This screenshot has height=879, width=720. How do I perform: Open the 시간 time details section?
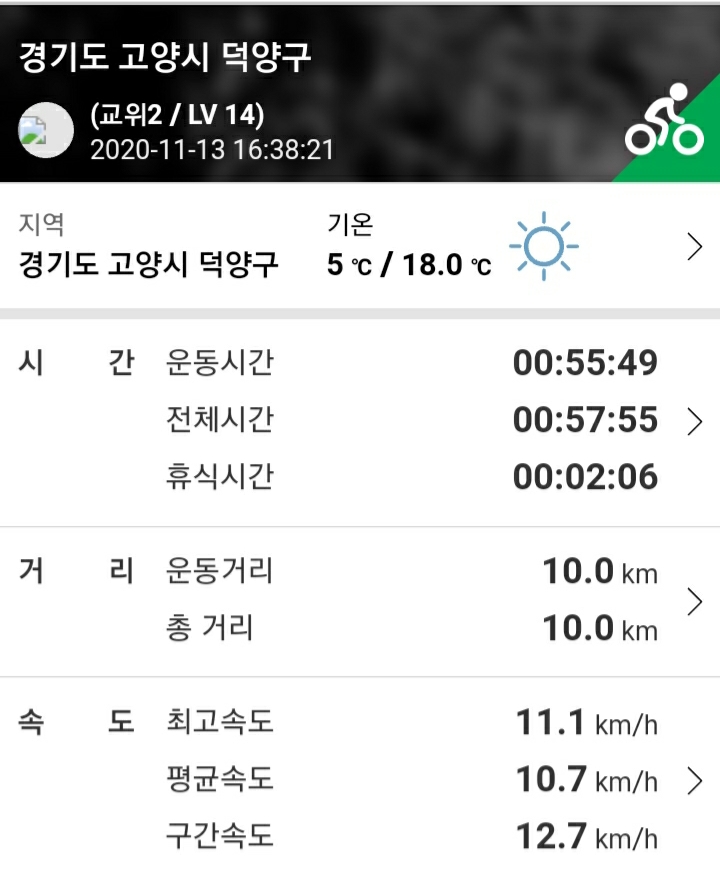[x=695, y=422]
